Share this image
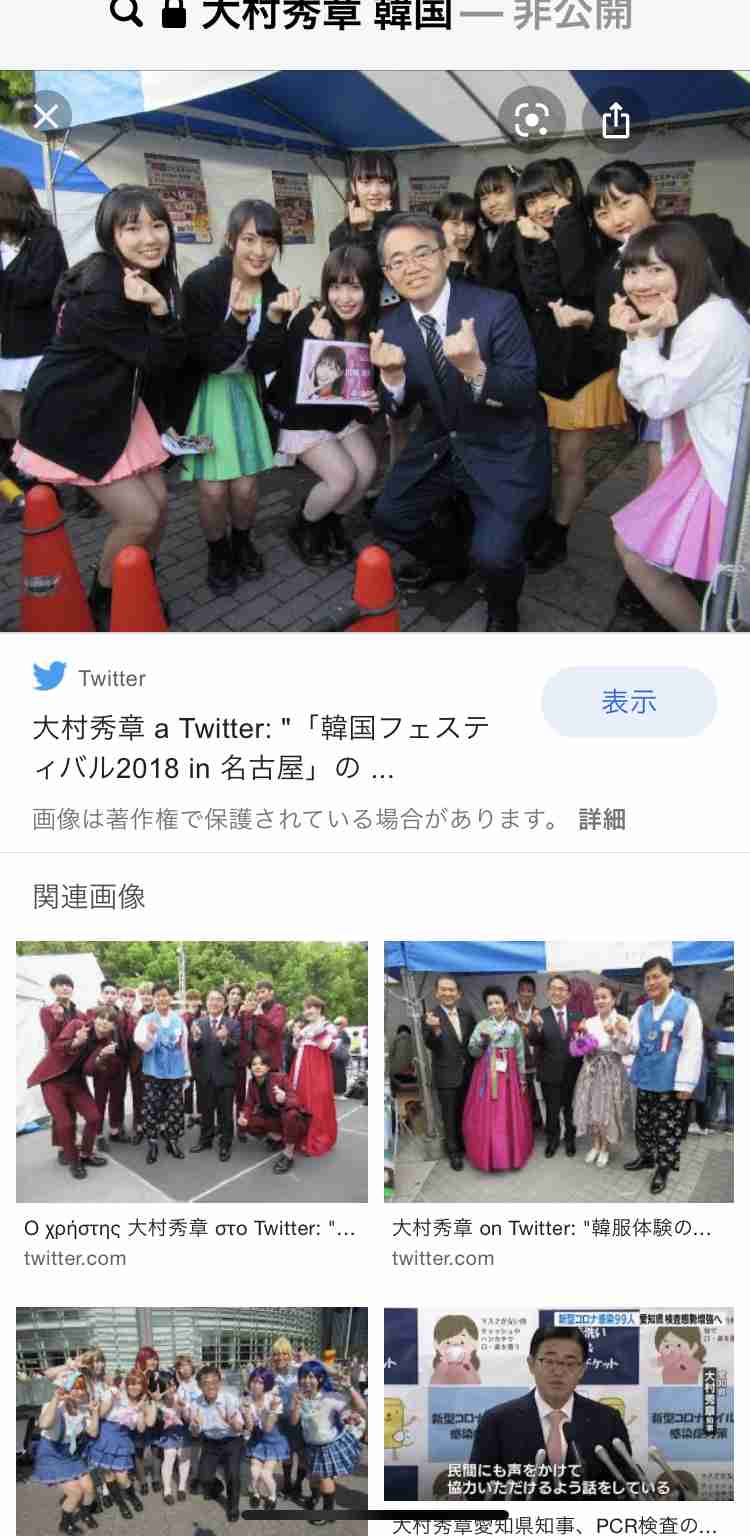Image resolution: width=750 pixels, height=1536 pixels. [616, 120]
